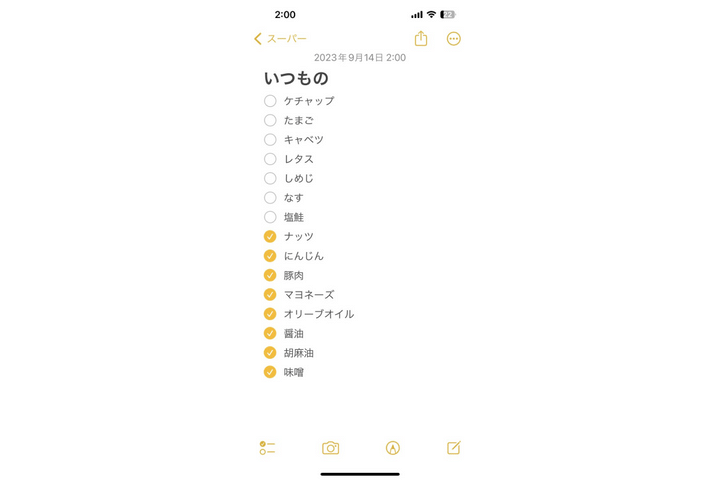
Task: Check the たまご item
Action: (270, 120)
